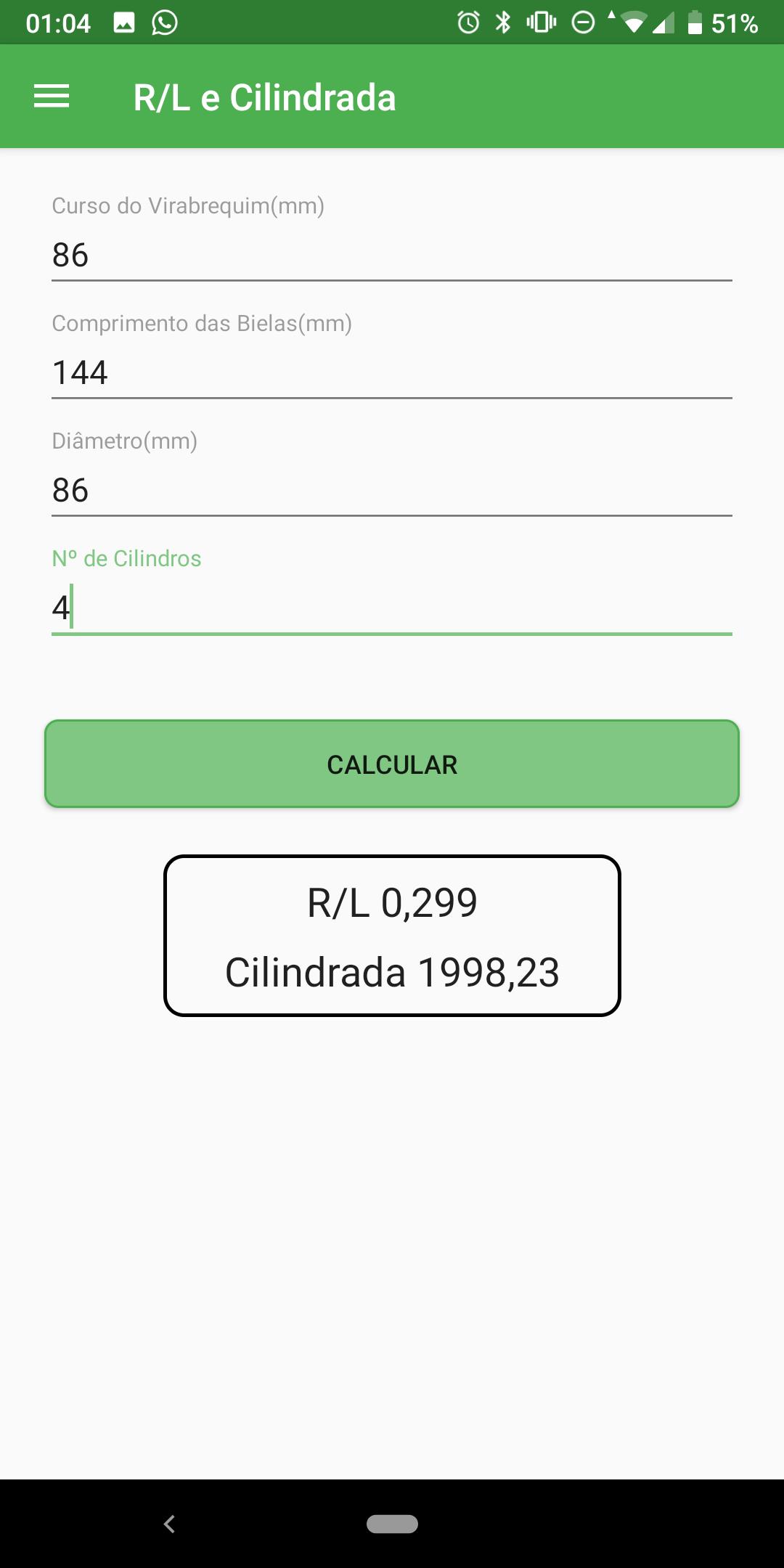Tap the alarm clock status icon

click(x=469, y=23)
